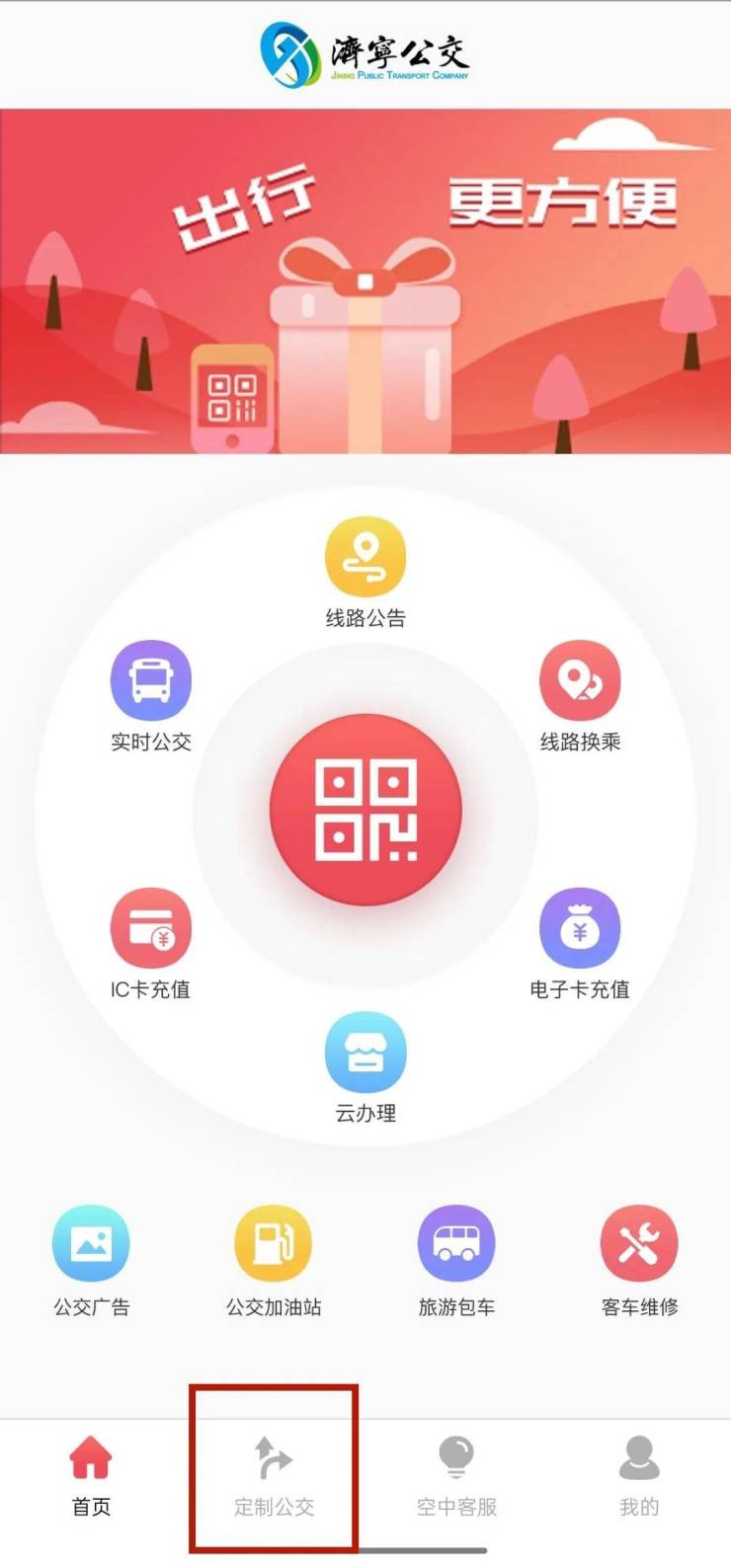Screen dimensions: 731x1568
Task: Switch to the 我的 profile tab
Action: coord(639,1475)
